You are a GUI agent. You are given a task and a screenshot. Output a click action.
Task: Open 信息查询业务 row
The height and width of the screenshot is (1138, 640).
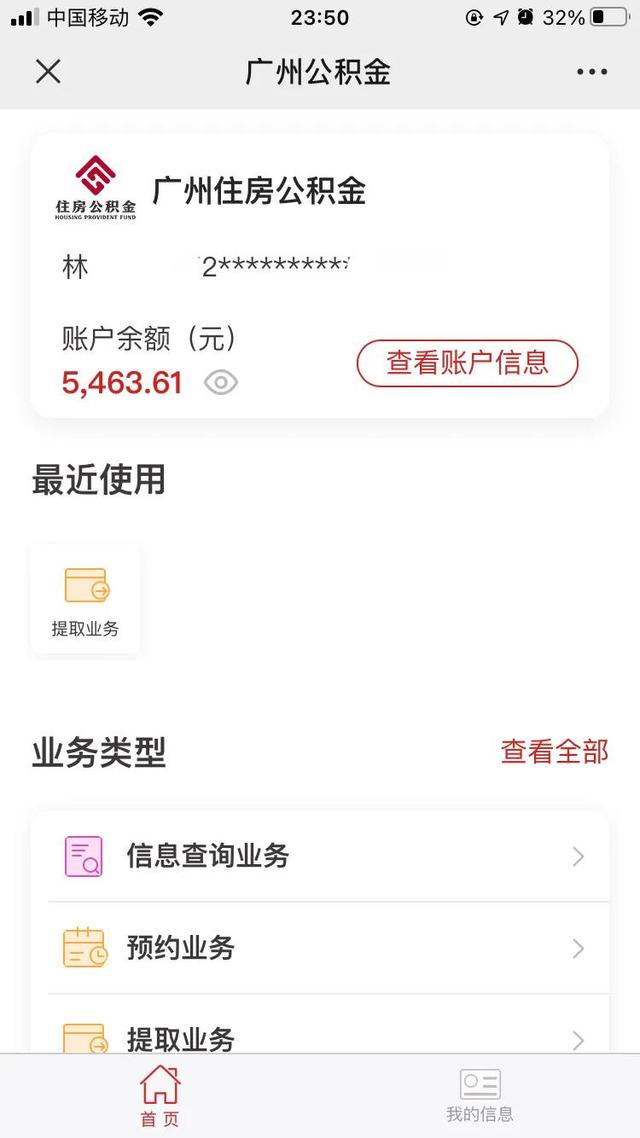tap(320, 856)
